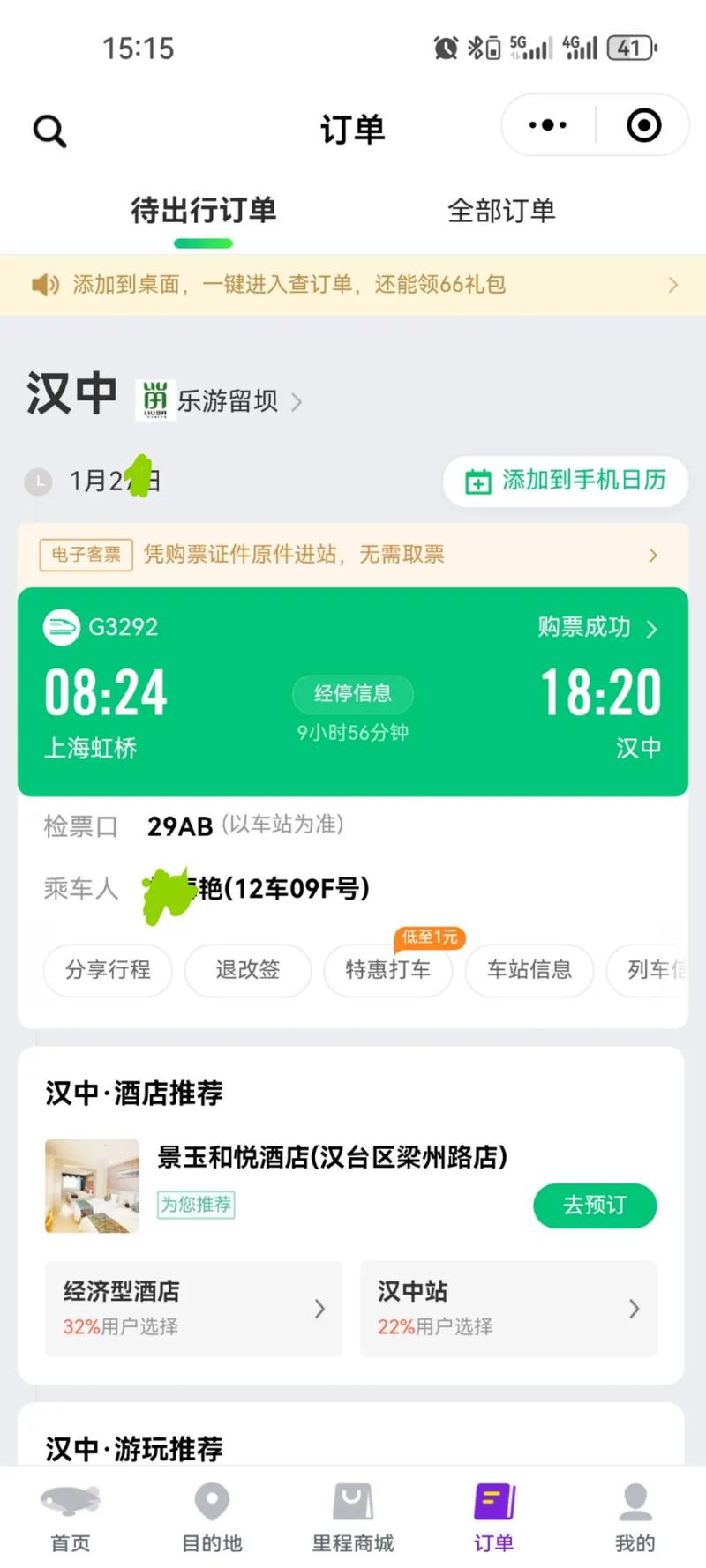This screenshot has width=706, height=1568.
Task: View 车站信息
Action: pyautogui.click(x=529, y=970)
